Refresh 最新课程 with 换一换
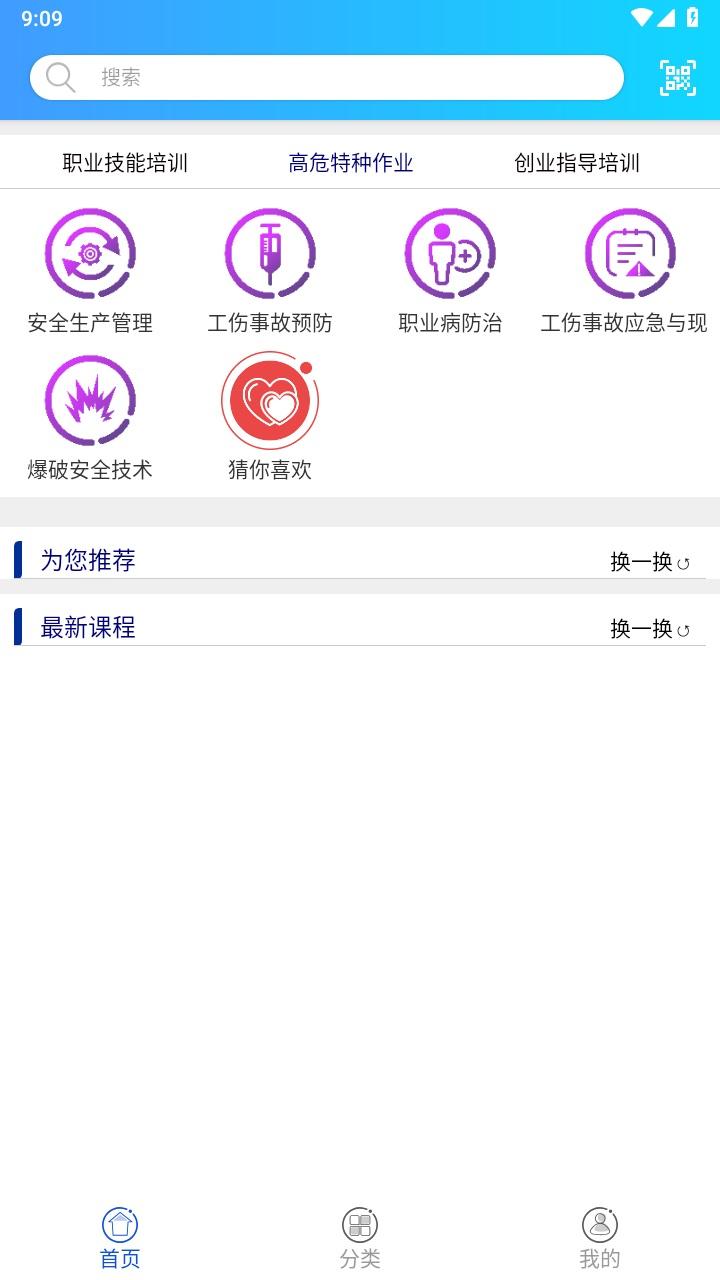The width and height of the screenshot is (720, 1280). click(650, 629)
